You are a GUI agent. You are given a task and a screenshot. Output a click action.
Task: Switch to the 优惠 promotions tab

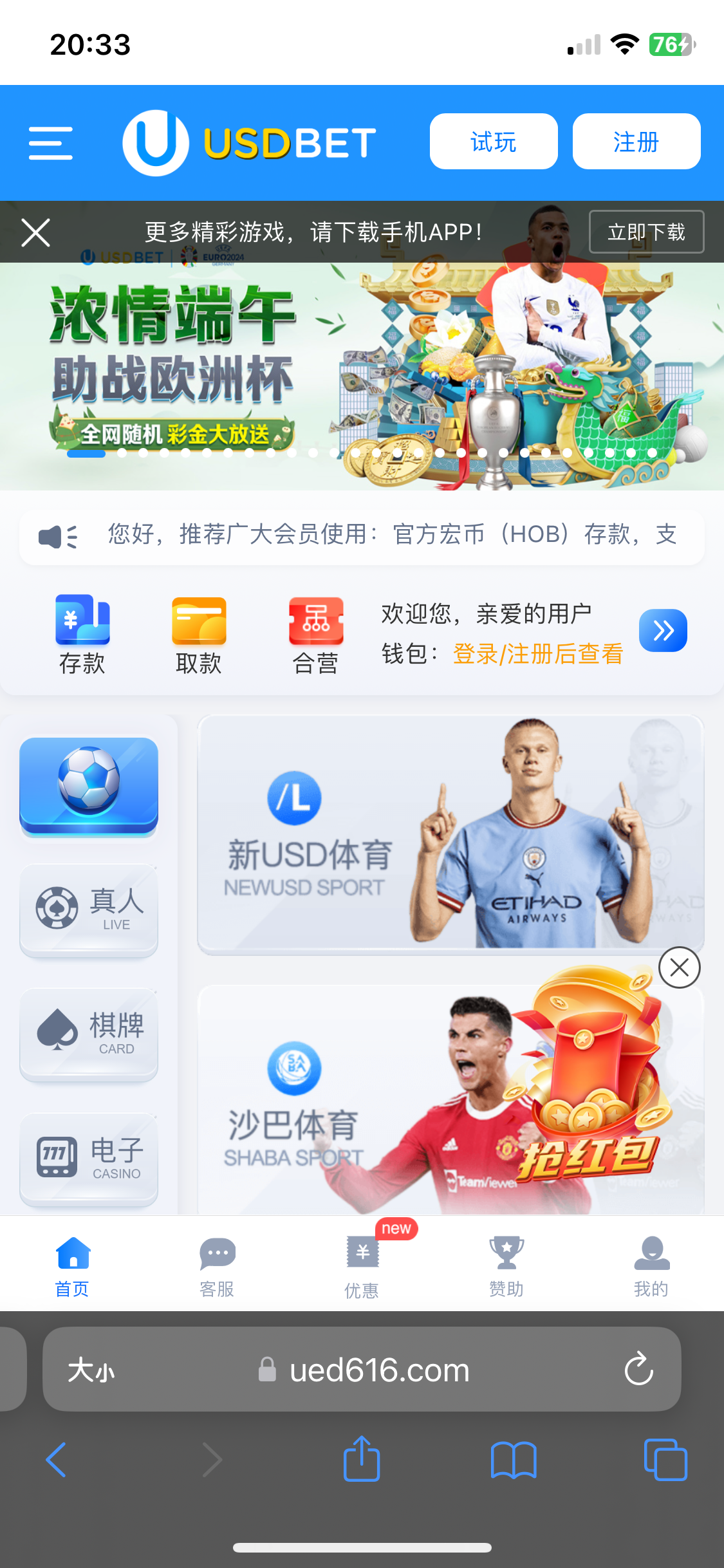point(362,1266)
